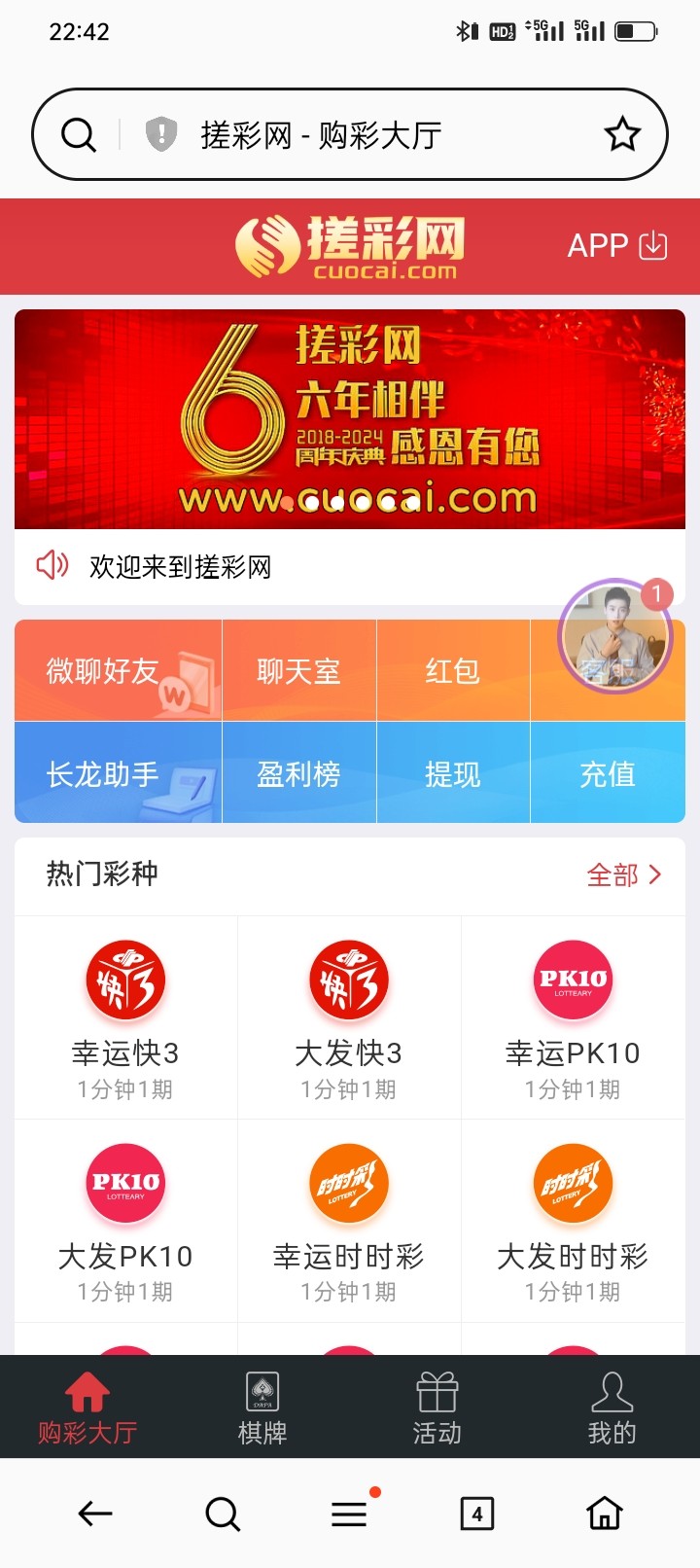The height and width of the screenshot is (1568, 700).
Task: Select the 大发时时彩 lottery icon
Action: pyautogui.click(x=573, y=1183)
